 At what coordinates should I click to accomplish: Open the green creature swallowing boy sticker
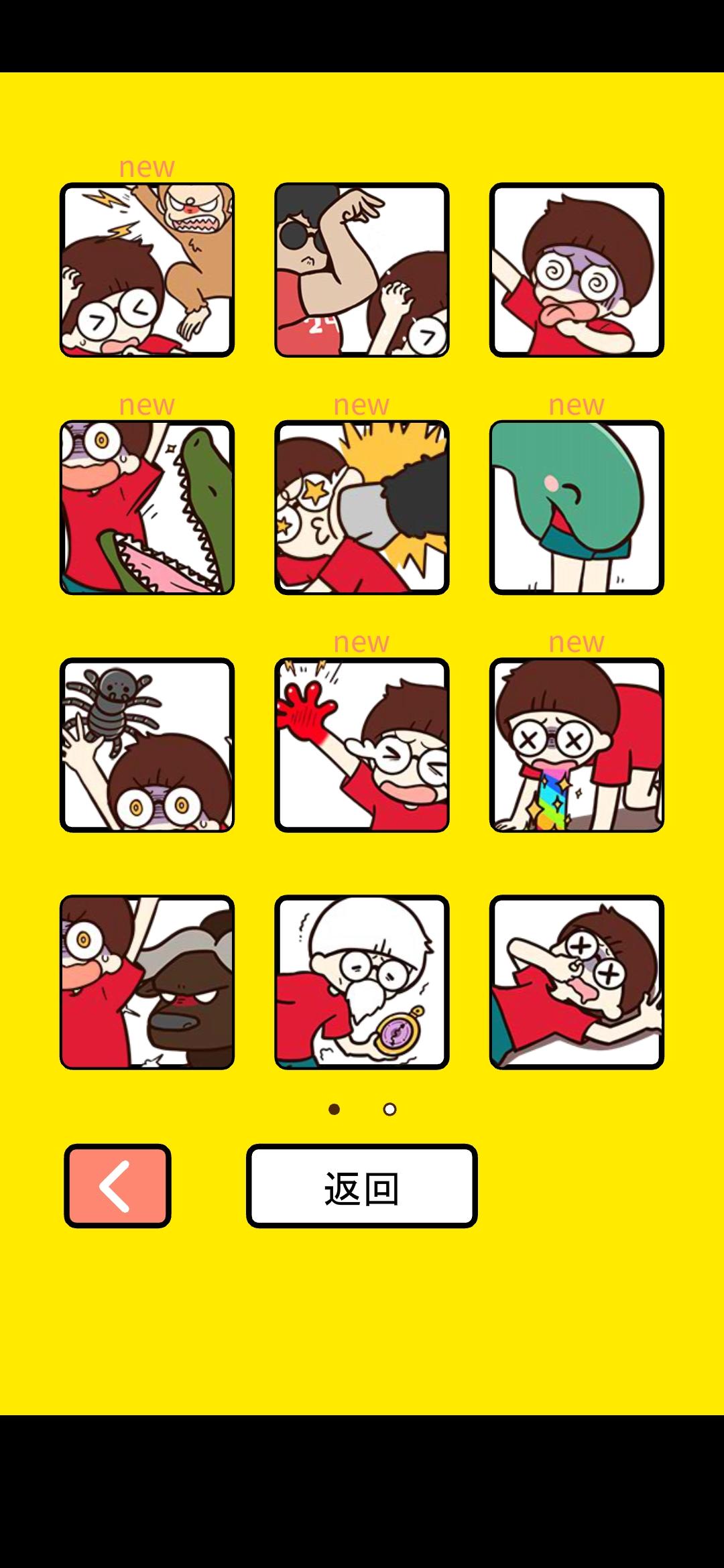click(x=578, y=507)
